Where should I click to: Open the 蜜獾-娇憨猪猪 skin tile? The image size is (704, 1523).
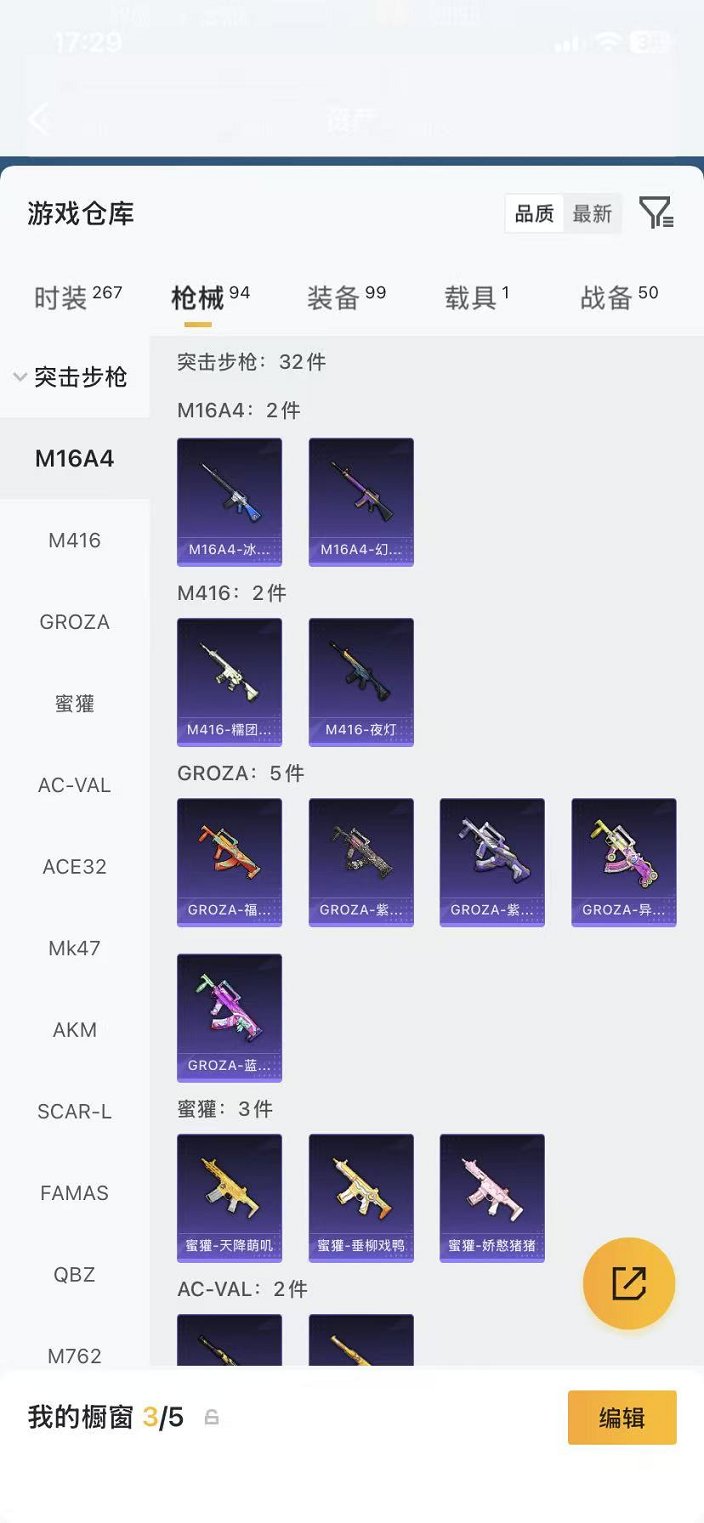pyautogui.click(x=492, y=1197)
